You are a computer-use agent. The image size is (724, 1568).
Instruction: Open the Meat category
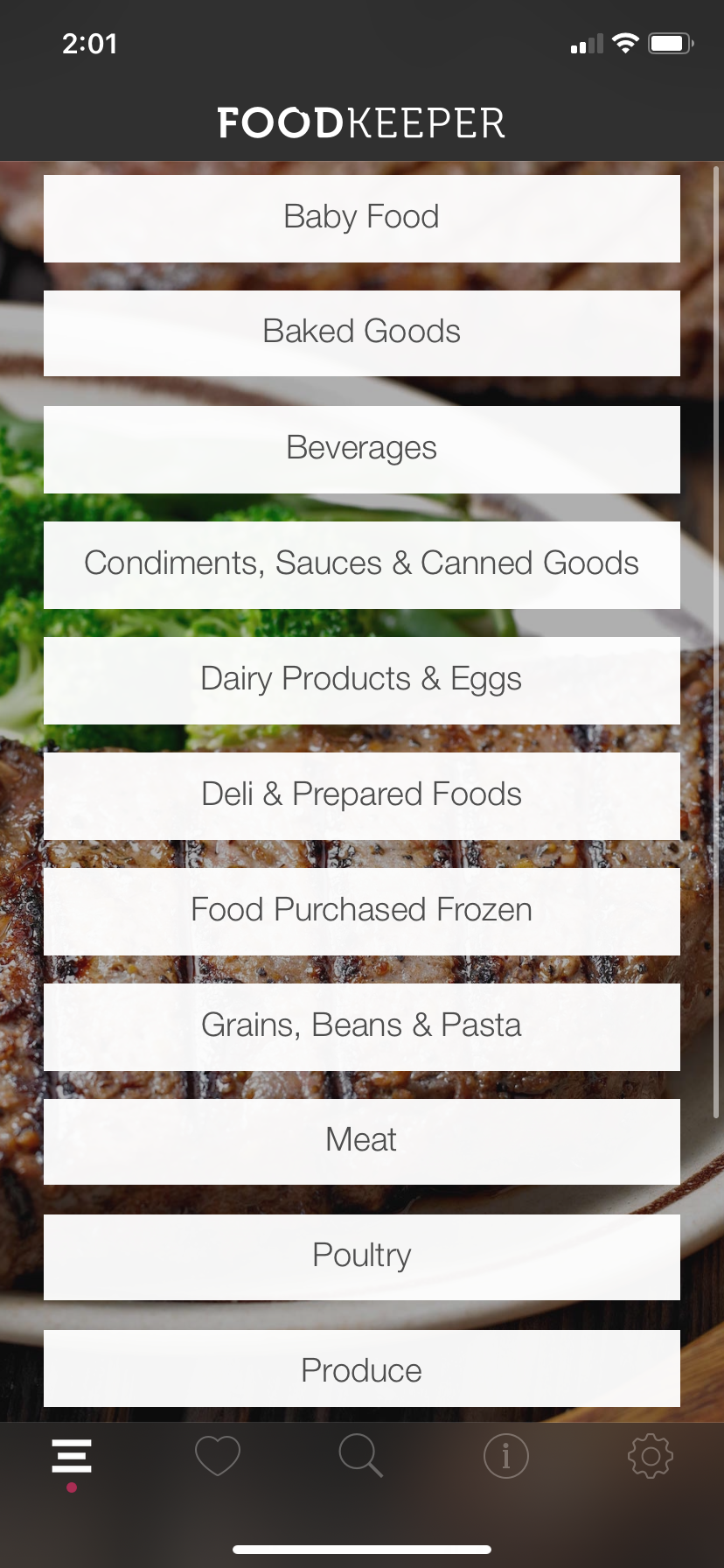[x=361, y=1141]
